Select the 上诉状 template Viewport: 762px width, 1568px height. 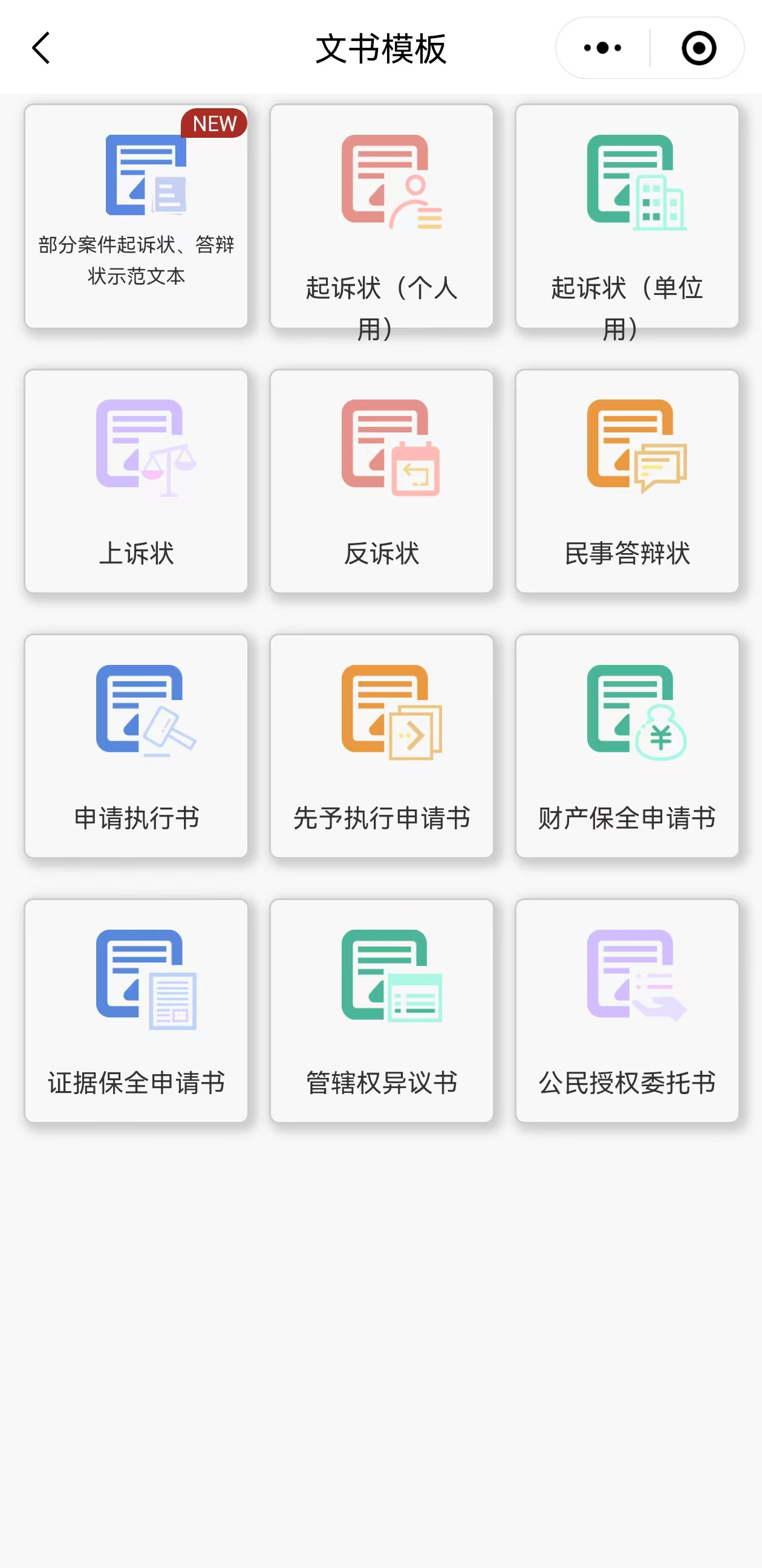[137, 481]
